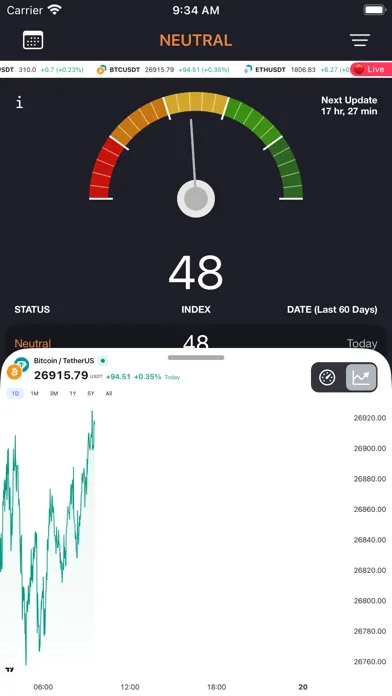Tap the bottom sheet grabber handle
This screenshot has width=392, height=696.
[196, 357]
